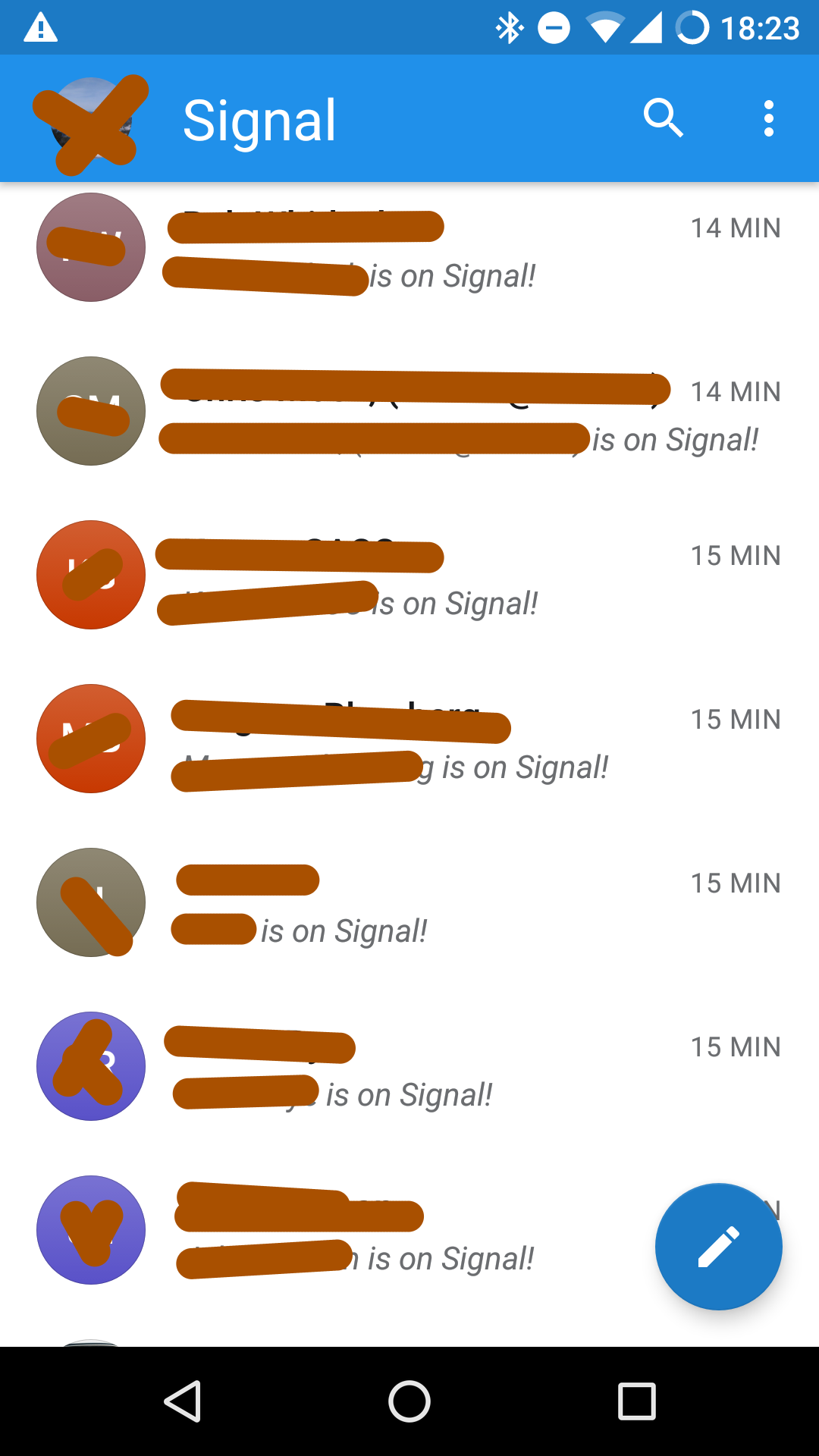Tap the warning icon in the status bar
Image resolution: width=819 pixels, height=1456 pixels.
[42, 27]
